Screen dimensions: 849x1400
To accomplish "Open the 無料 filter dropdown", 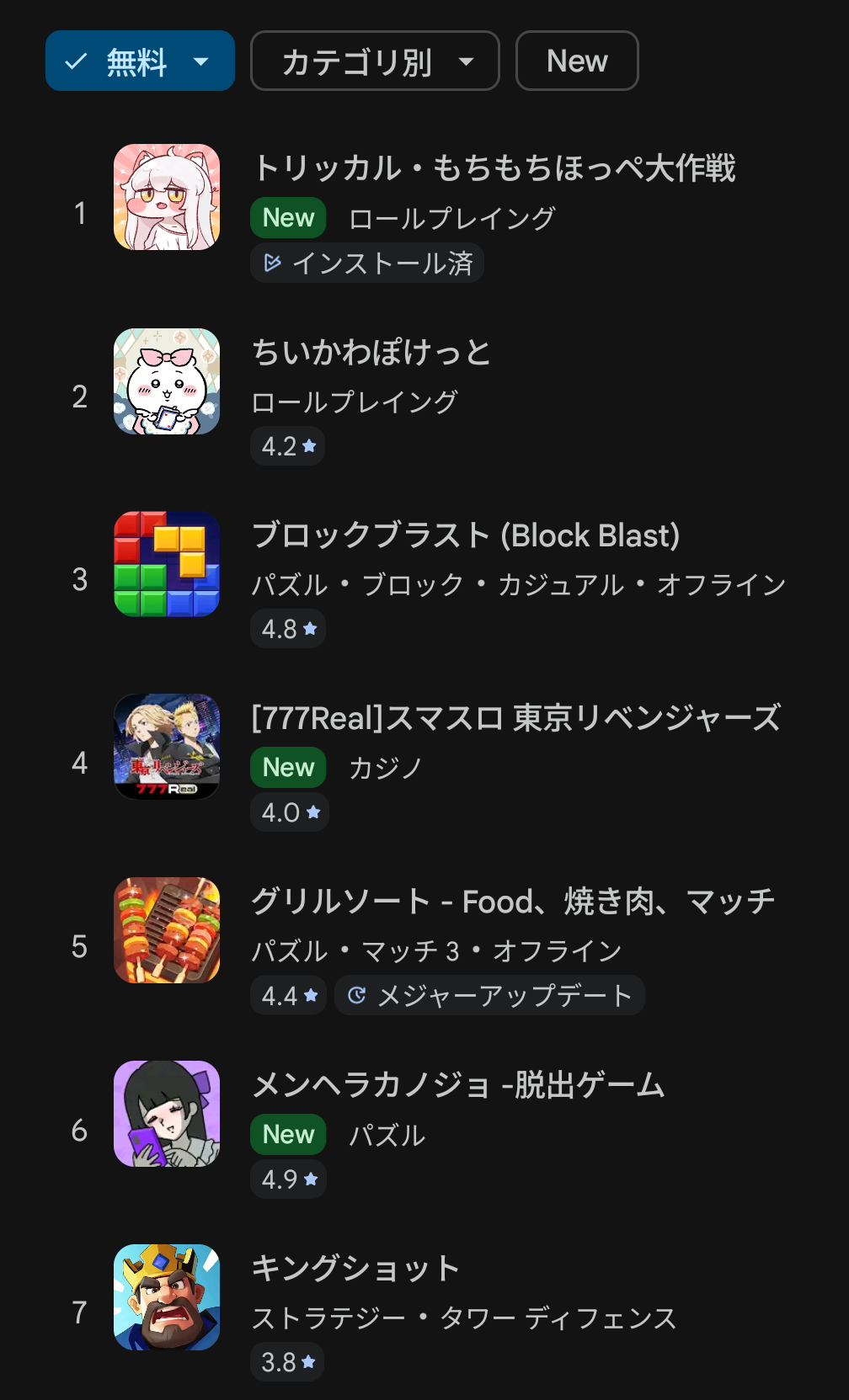I will [x=140, y=61].
